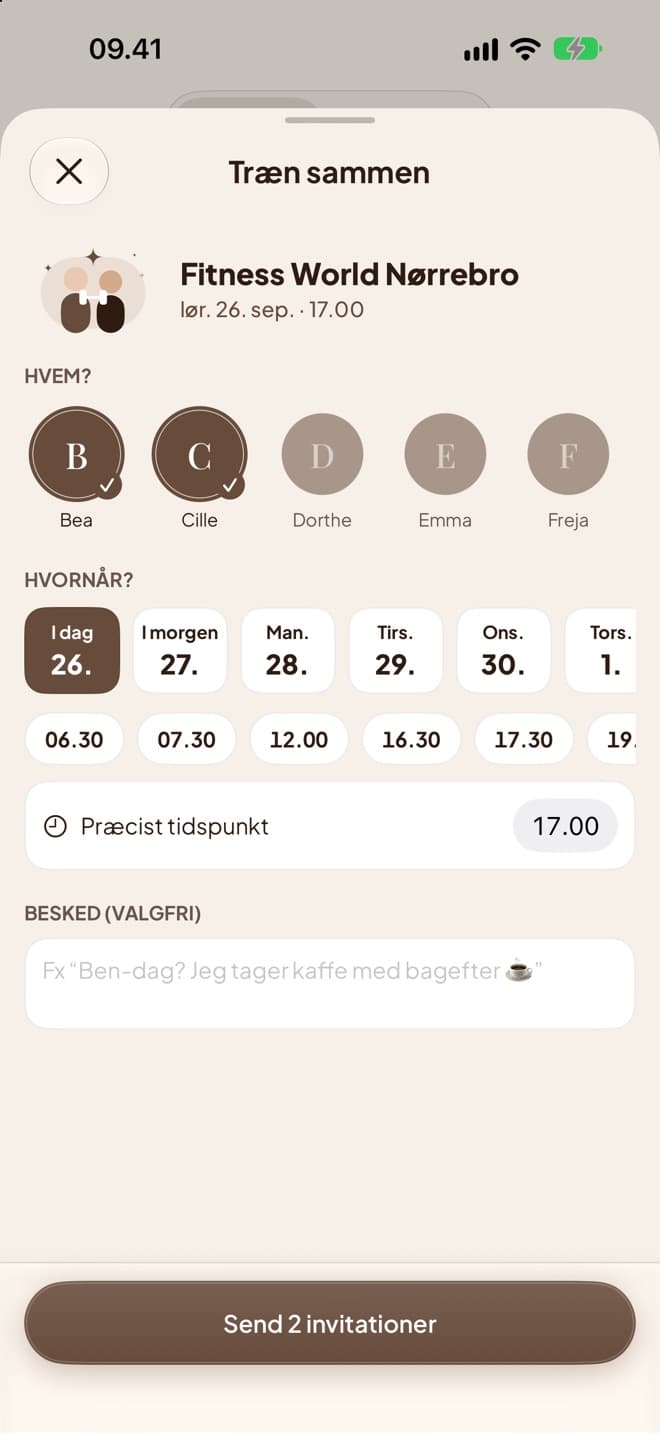Viewport: 660px width, 1434px height.
Task: Pick I morgen 27. as the day
Action: pos(180,650)
